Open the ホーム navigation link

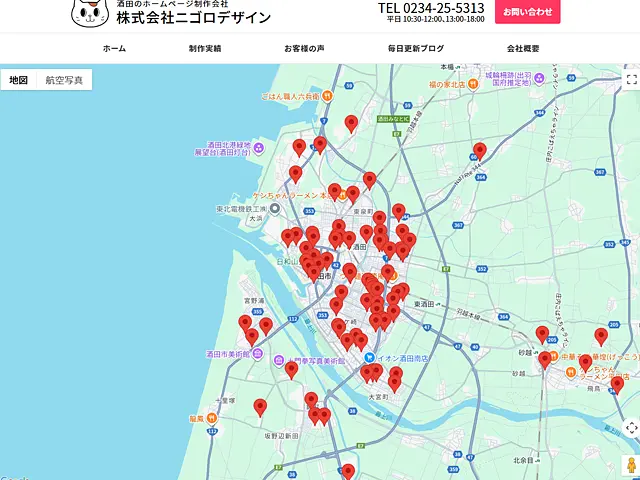click(x=114, y=48)
